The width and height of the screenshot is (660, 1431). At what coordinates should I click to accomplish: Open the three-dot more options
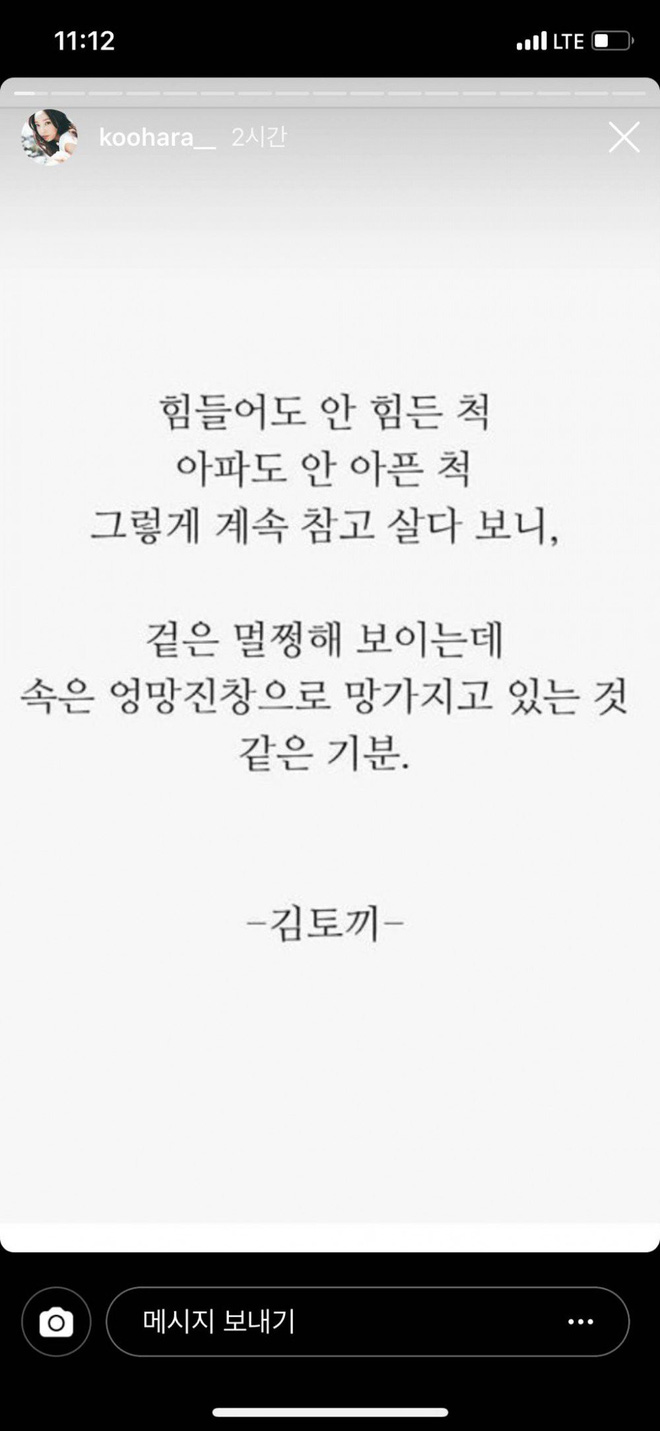tap(581, 1322)
